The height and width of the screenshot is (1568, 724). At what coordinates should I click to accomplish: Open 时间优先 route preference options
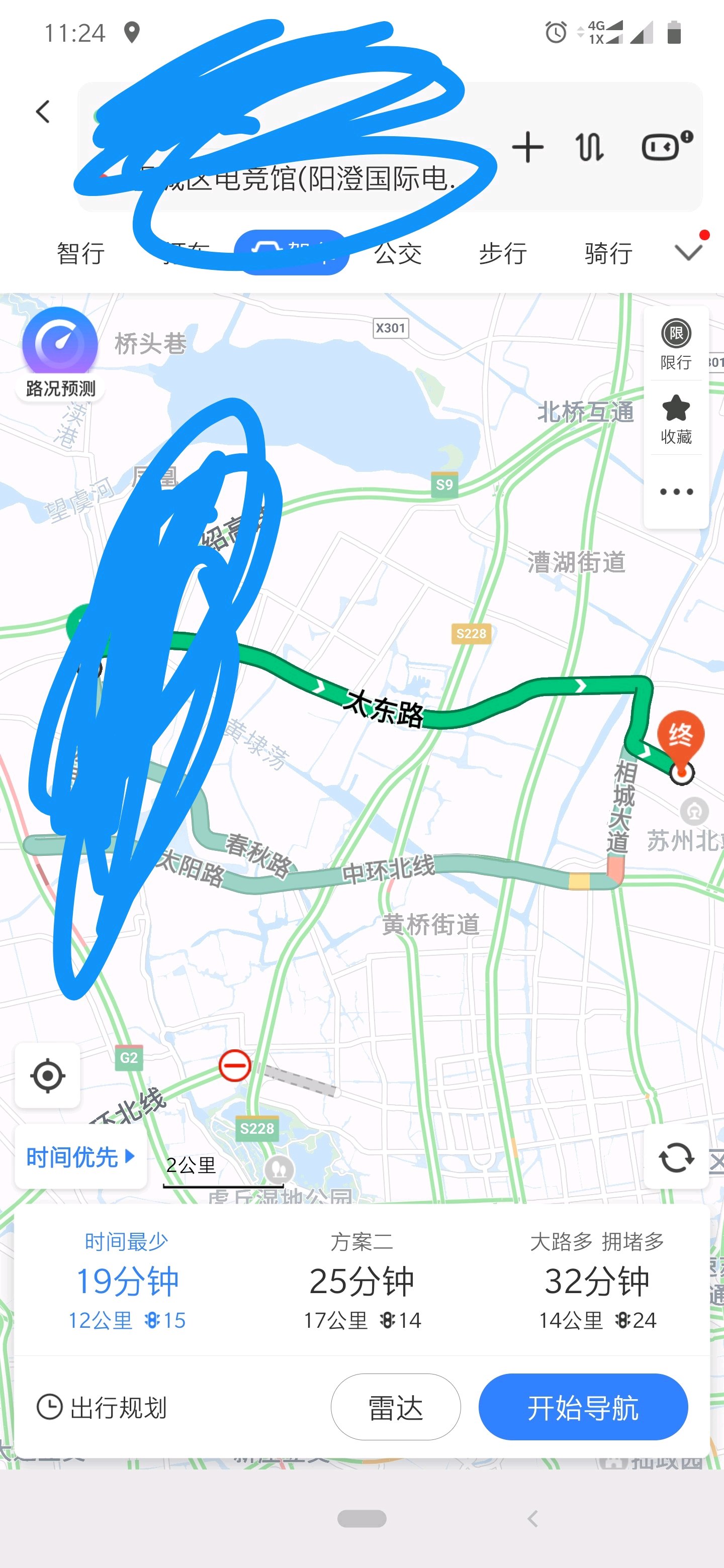click(80, 1156)
